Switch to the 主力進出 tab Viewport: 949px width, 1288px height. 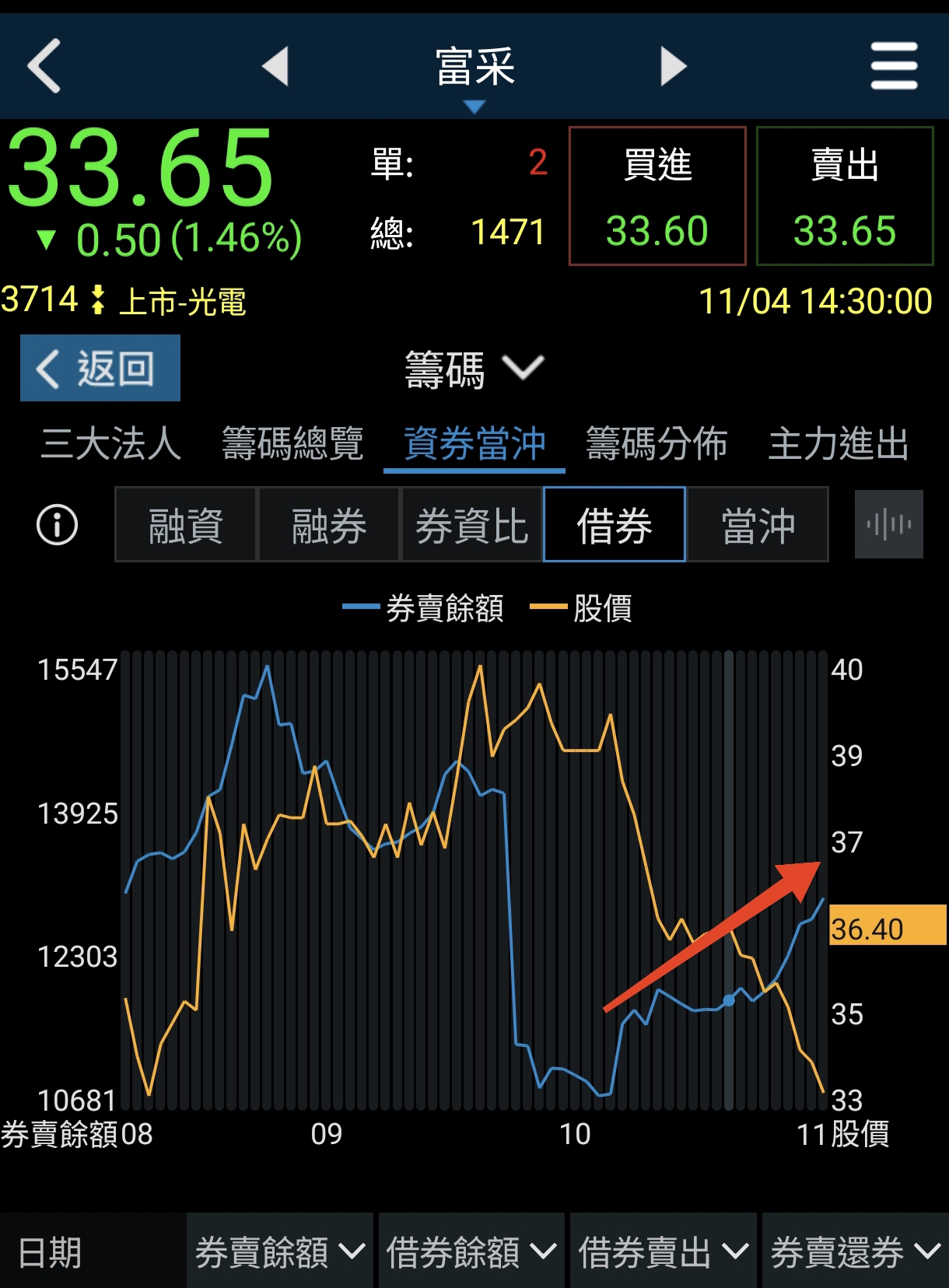839,444
